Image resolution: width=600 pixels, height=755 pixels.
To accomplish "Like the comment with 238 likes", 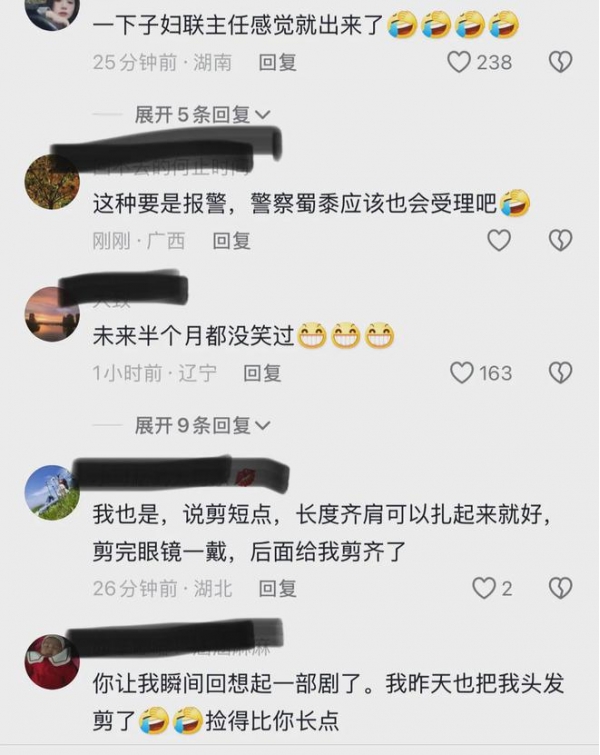I will (459, 62).
